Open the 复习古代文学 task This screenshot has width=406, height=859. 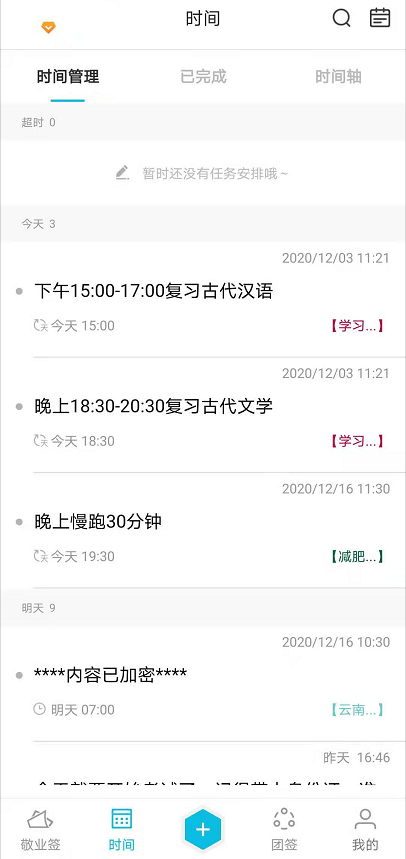click(203, 415)
